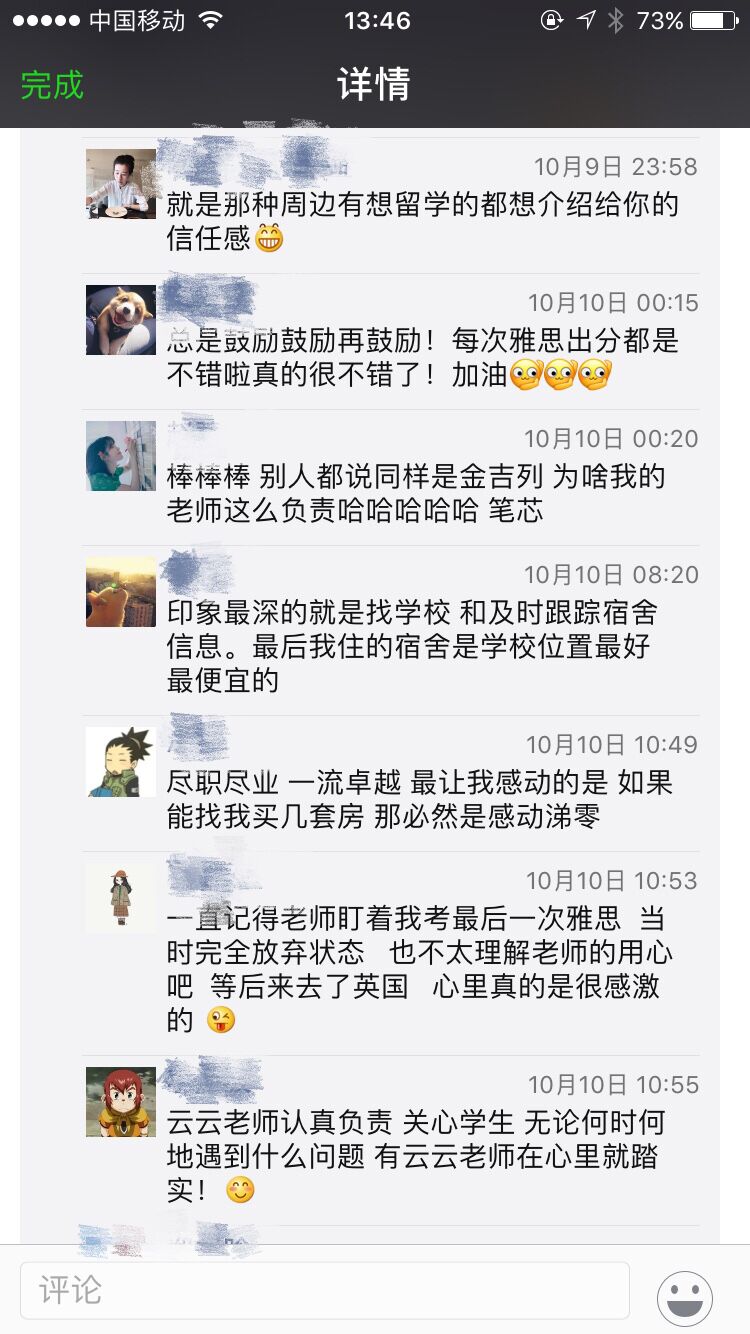Reply to the comment about 找学校 and 宿舍
Viewport: 750px width, 1334px height.
(410, 647)
